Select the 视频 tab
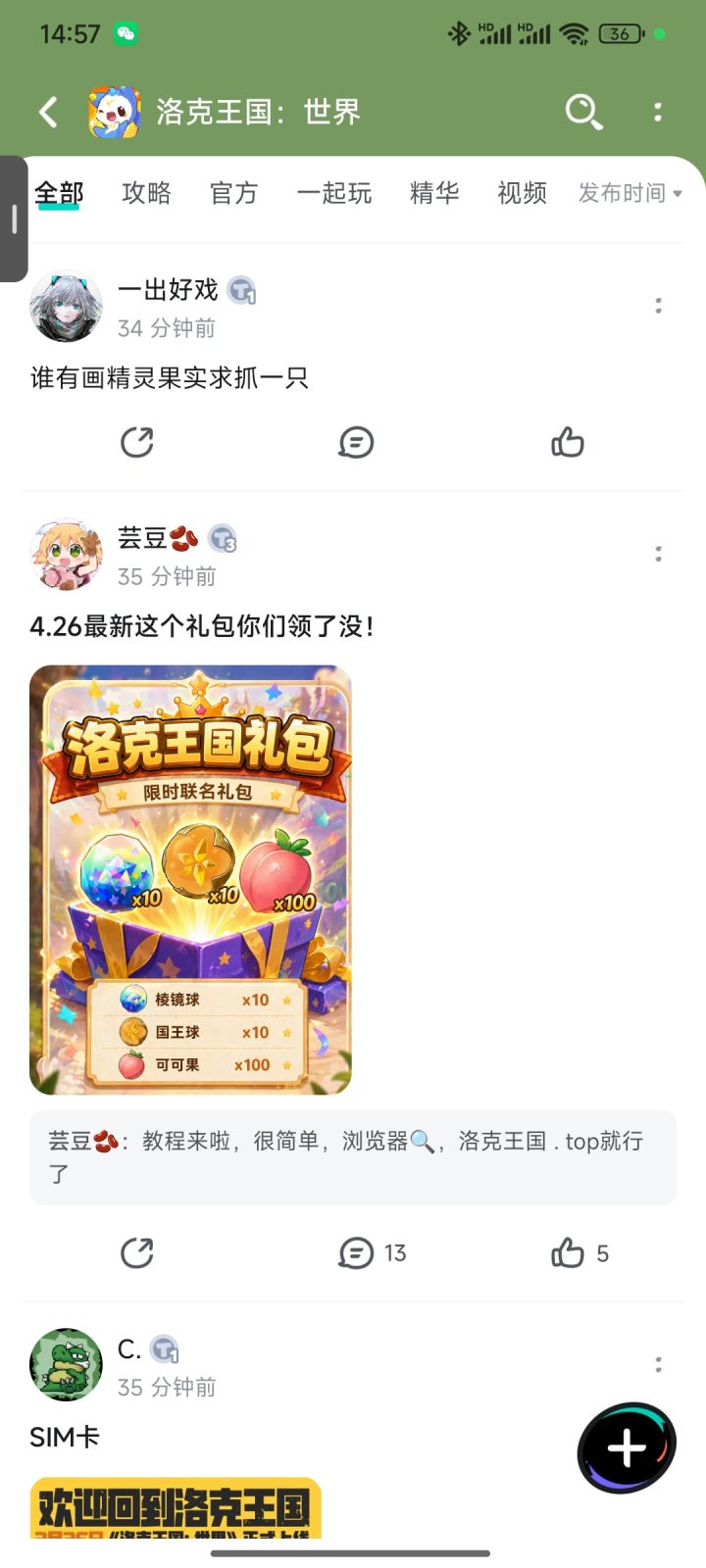This screenshot has height=1568, width=706. pos(522,193)
